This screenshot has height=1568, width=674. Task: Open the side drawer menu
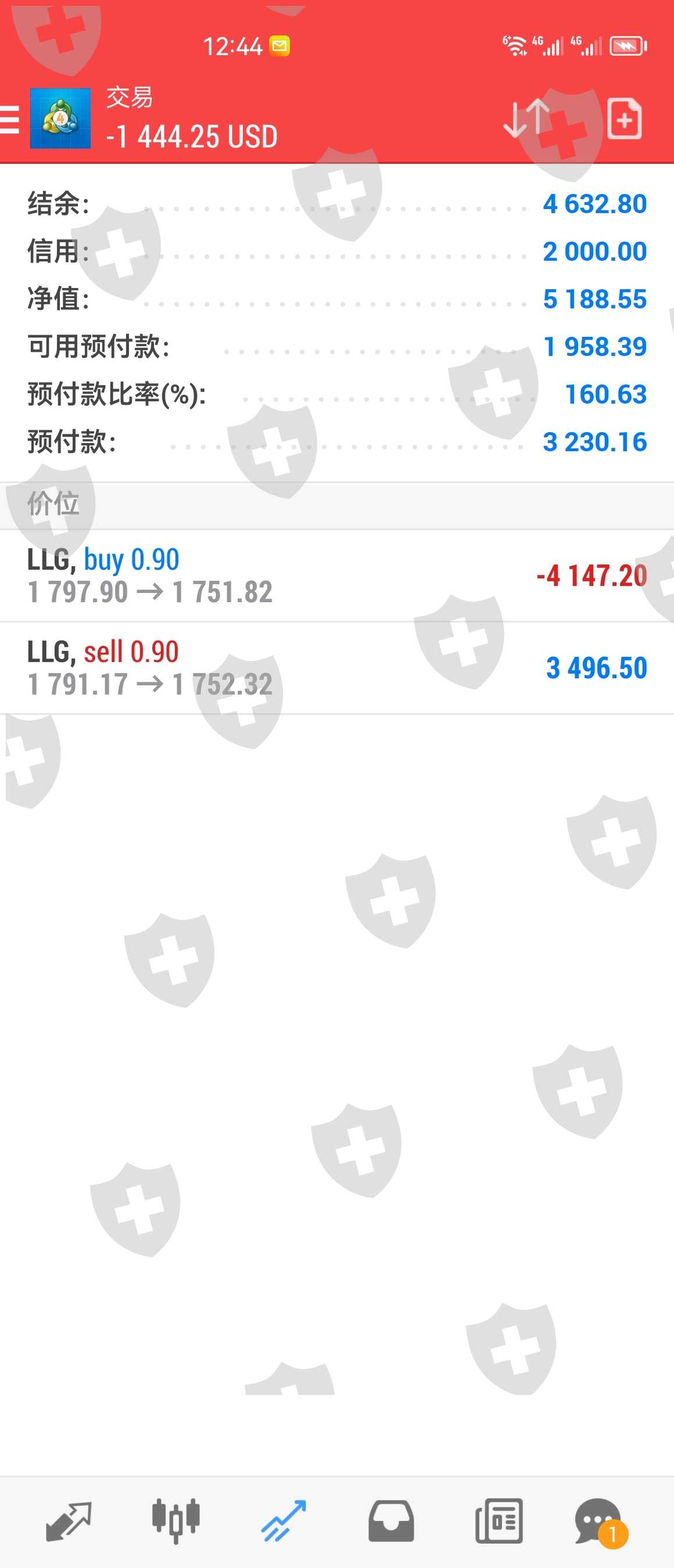[x=10, y=118]
